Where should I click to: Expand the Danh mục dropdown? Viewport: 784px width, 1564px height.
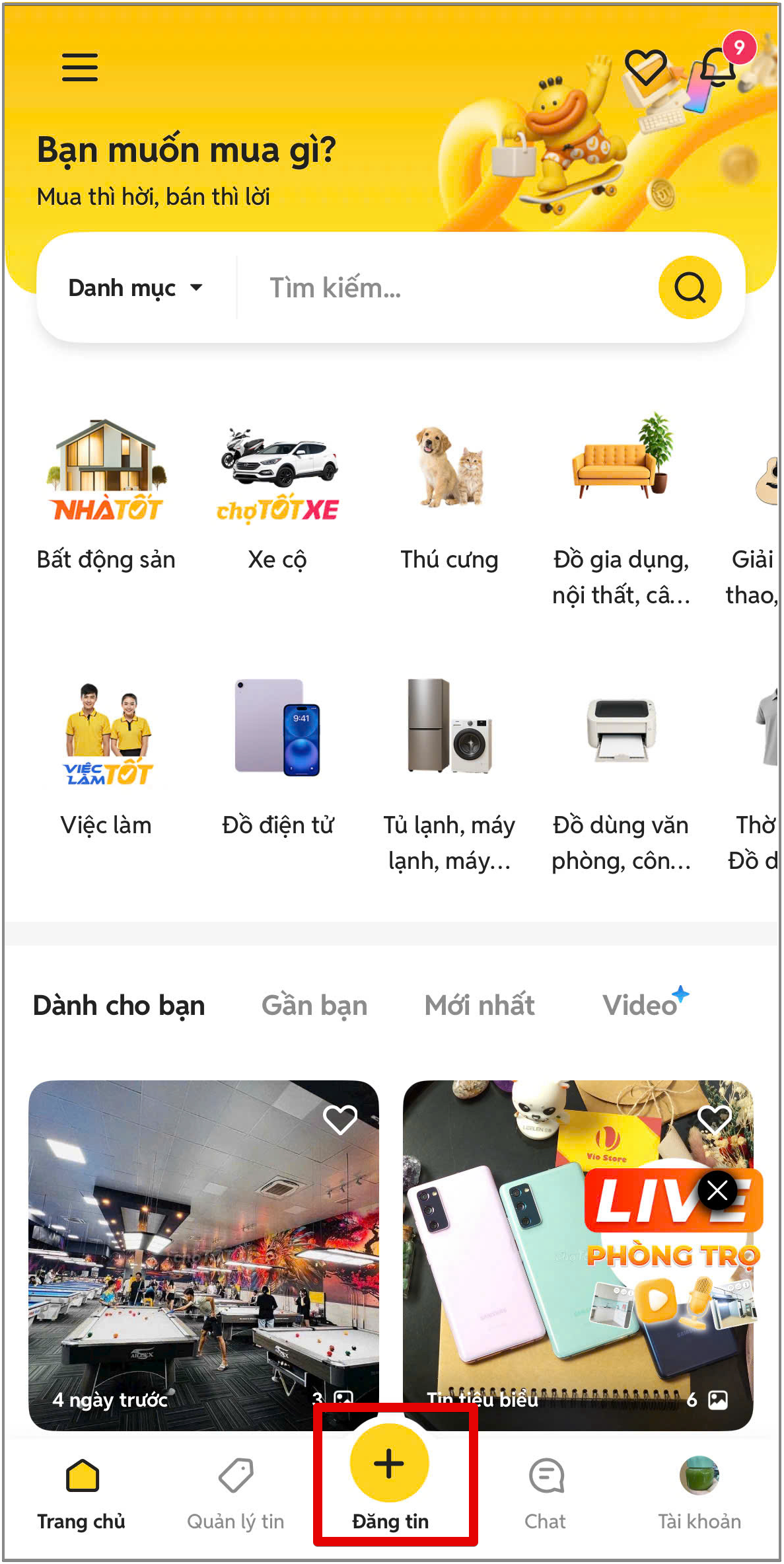click(135, 288)
